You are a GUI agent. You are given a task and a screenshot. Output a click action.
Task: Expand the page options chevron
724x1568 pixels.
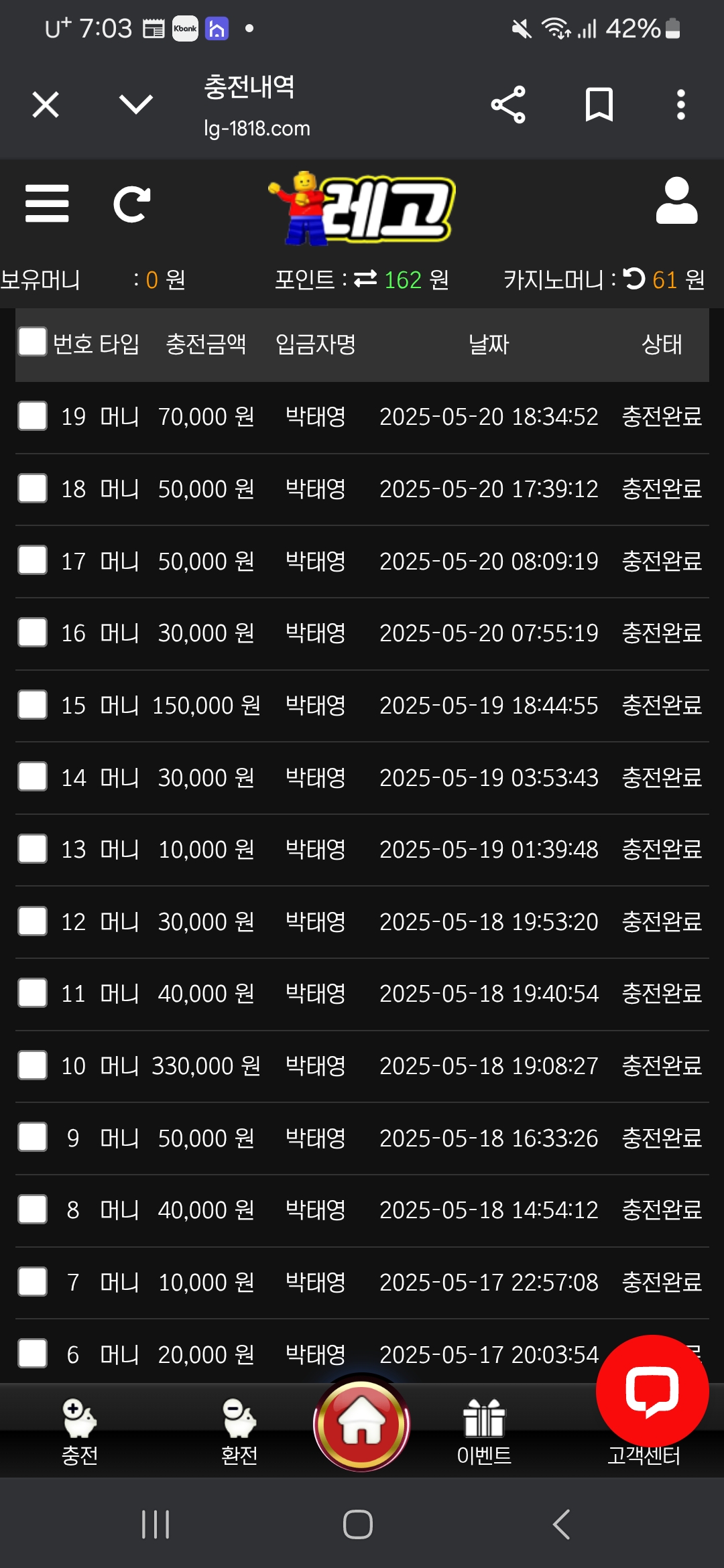136,105
